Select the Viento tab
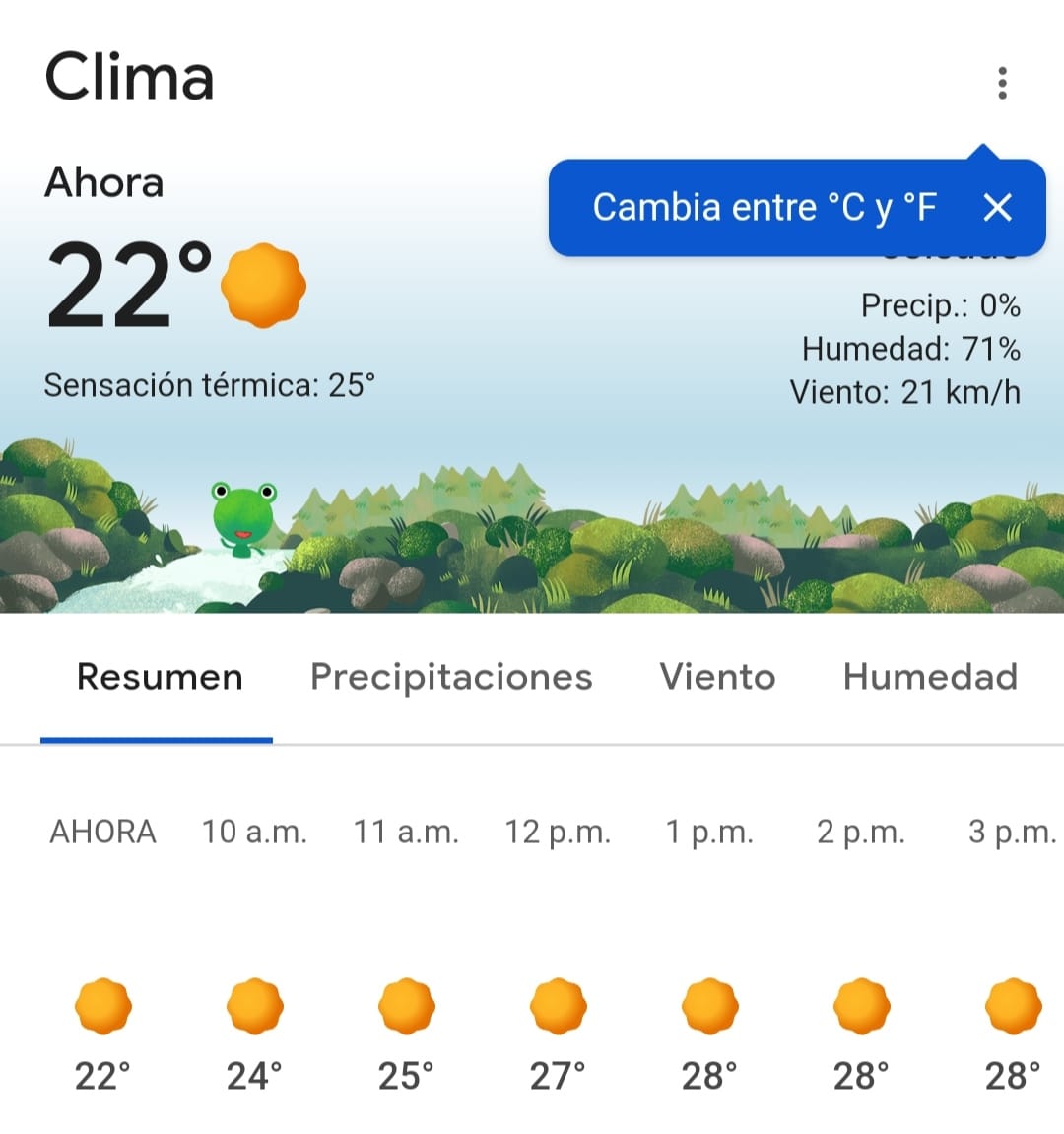 click(x=717, y=677)
